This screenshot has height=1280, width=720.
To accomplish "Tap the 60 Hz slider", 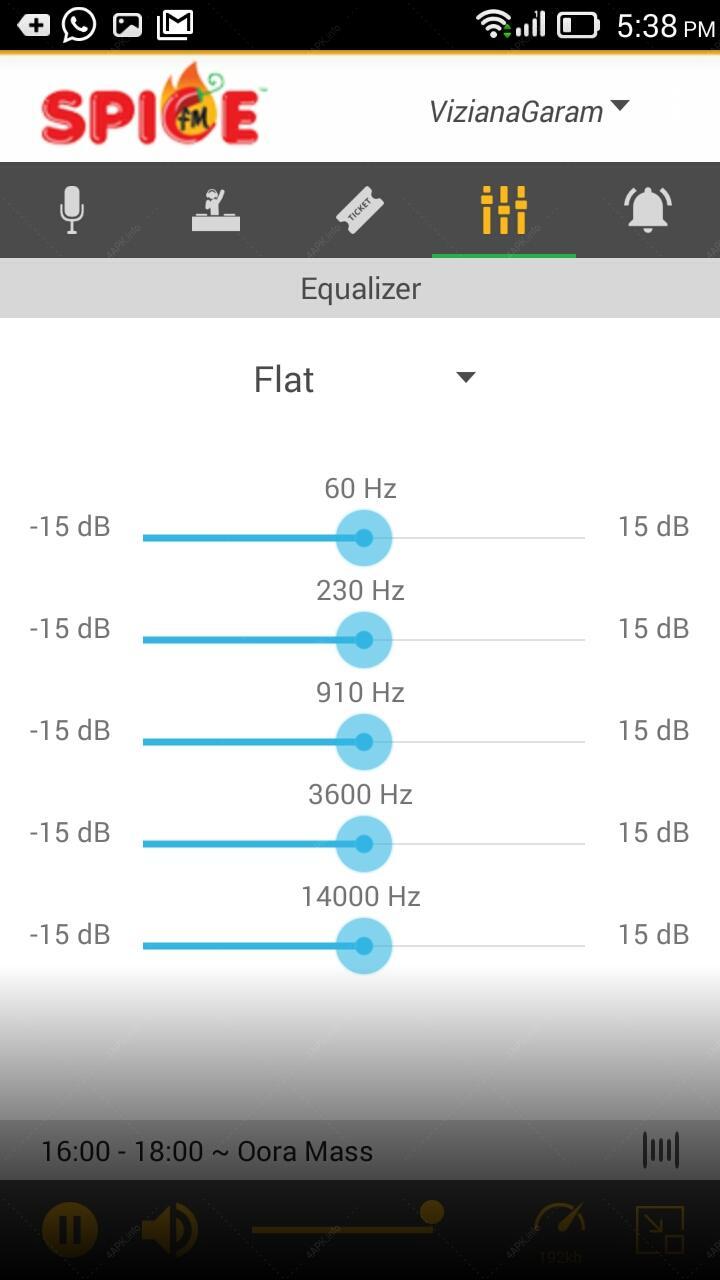I will pyautogui.click(x=364, y=538).
